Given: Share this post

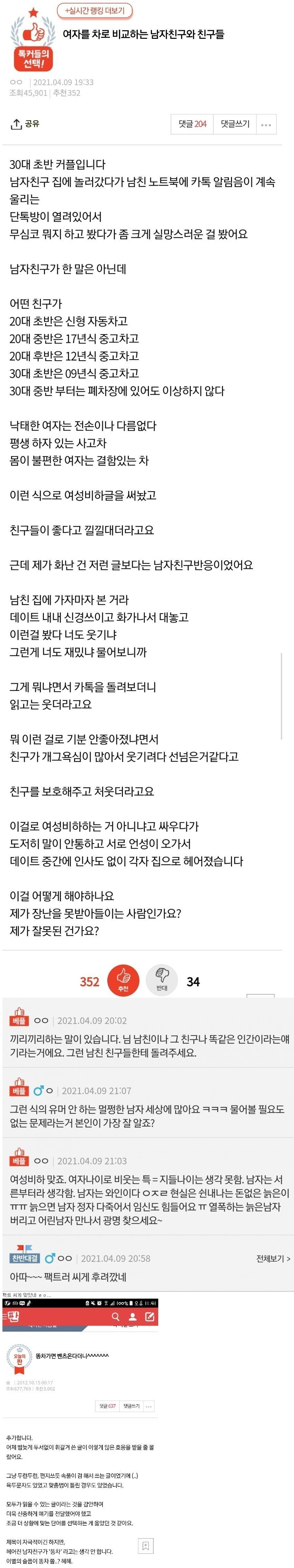Looking at the screenshot, I should coord(26,123).
